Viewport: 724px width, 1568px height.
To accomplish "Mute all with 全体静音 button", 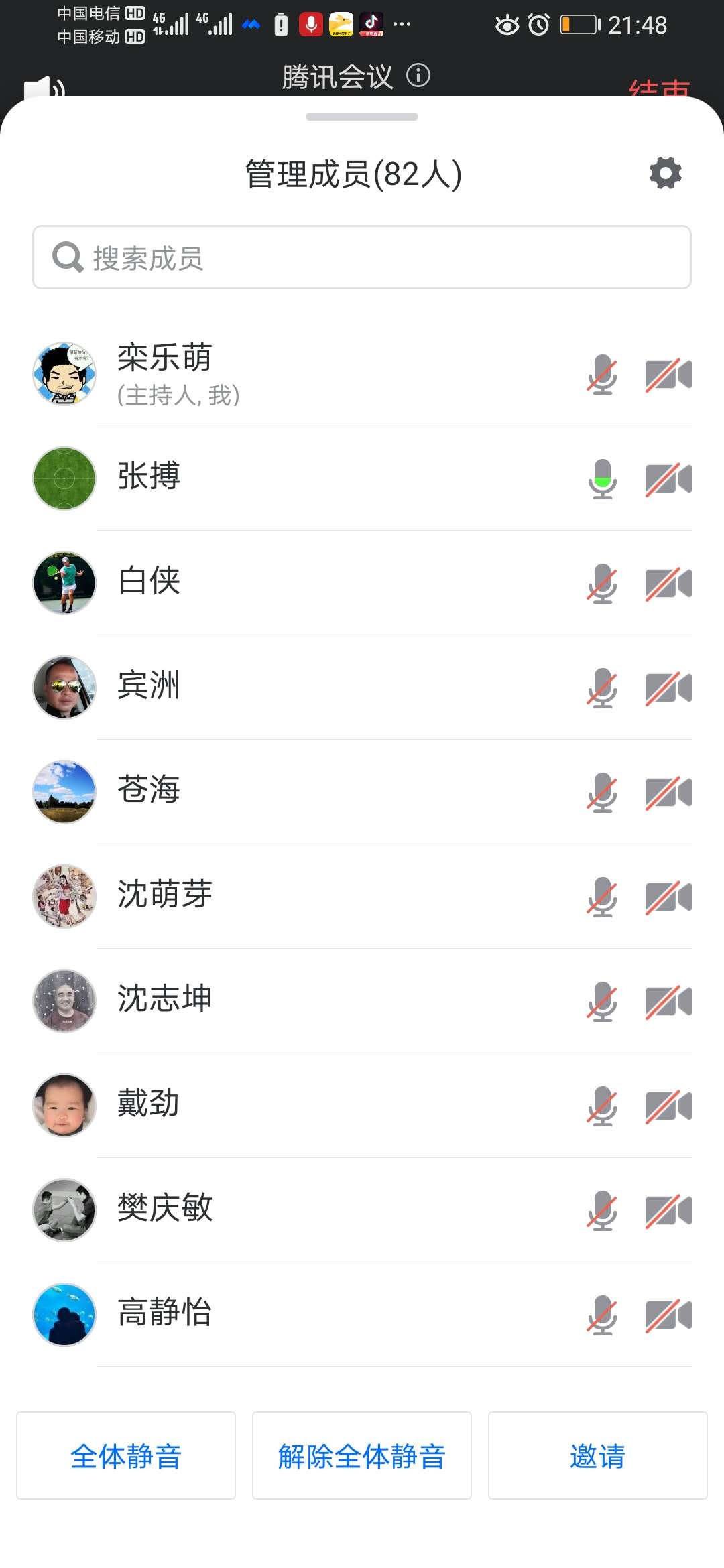I will pyautogui.click(x=126, y=1455).
